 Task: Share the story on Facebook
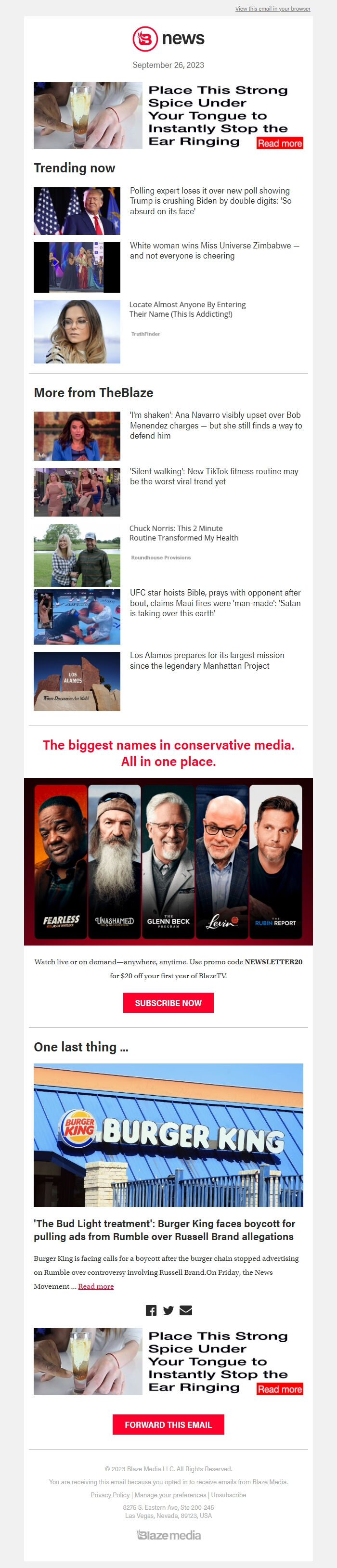pos(151,1310)
